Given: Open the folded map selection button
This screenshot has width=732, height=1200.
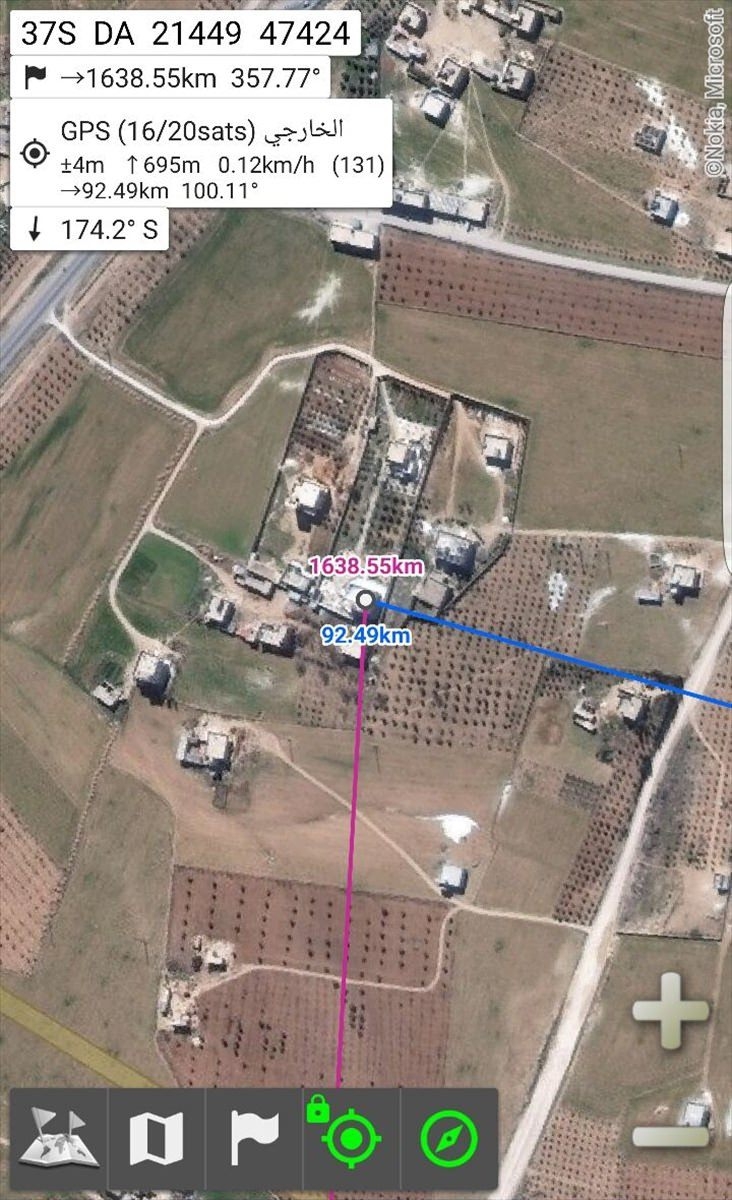Looking at the screenshot, I should tap(156, 1138).
